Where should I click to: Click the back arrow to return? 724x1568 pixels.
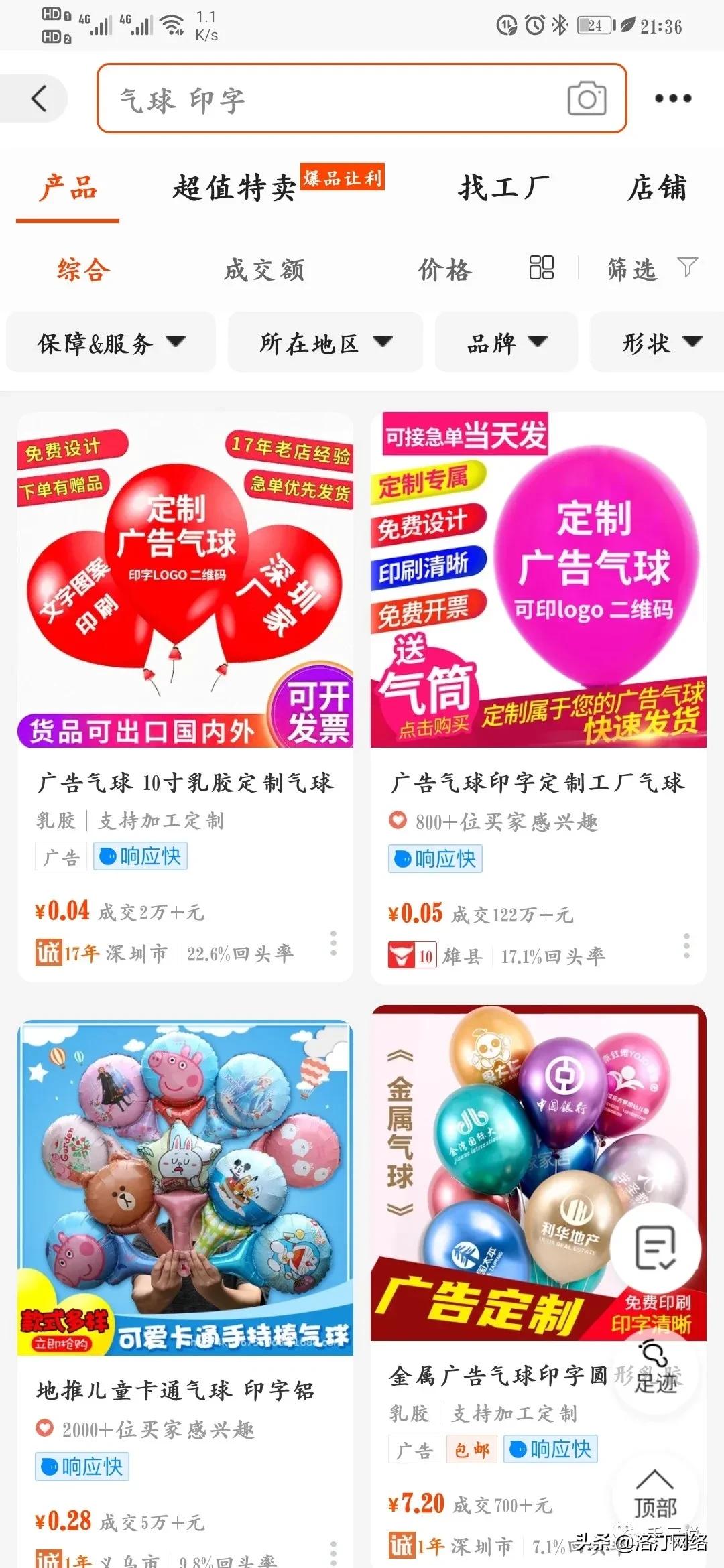(x=37, y=99)
